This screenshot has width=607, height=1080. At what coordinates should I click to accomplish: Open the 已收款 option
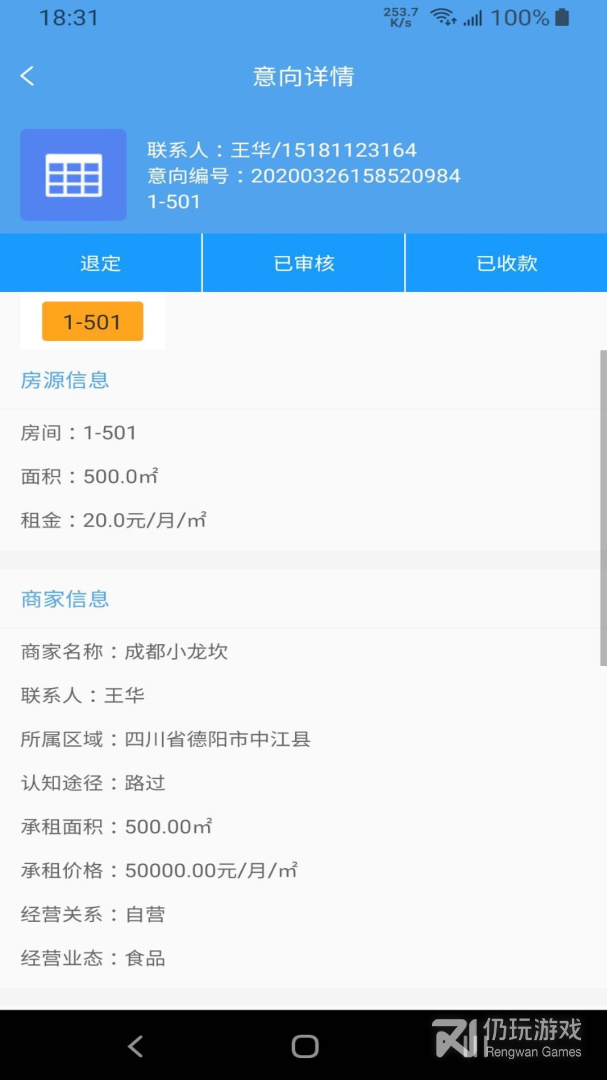[x=507, y=263]
